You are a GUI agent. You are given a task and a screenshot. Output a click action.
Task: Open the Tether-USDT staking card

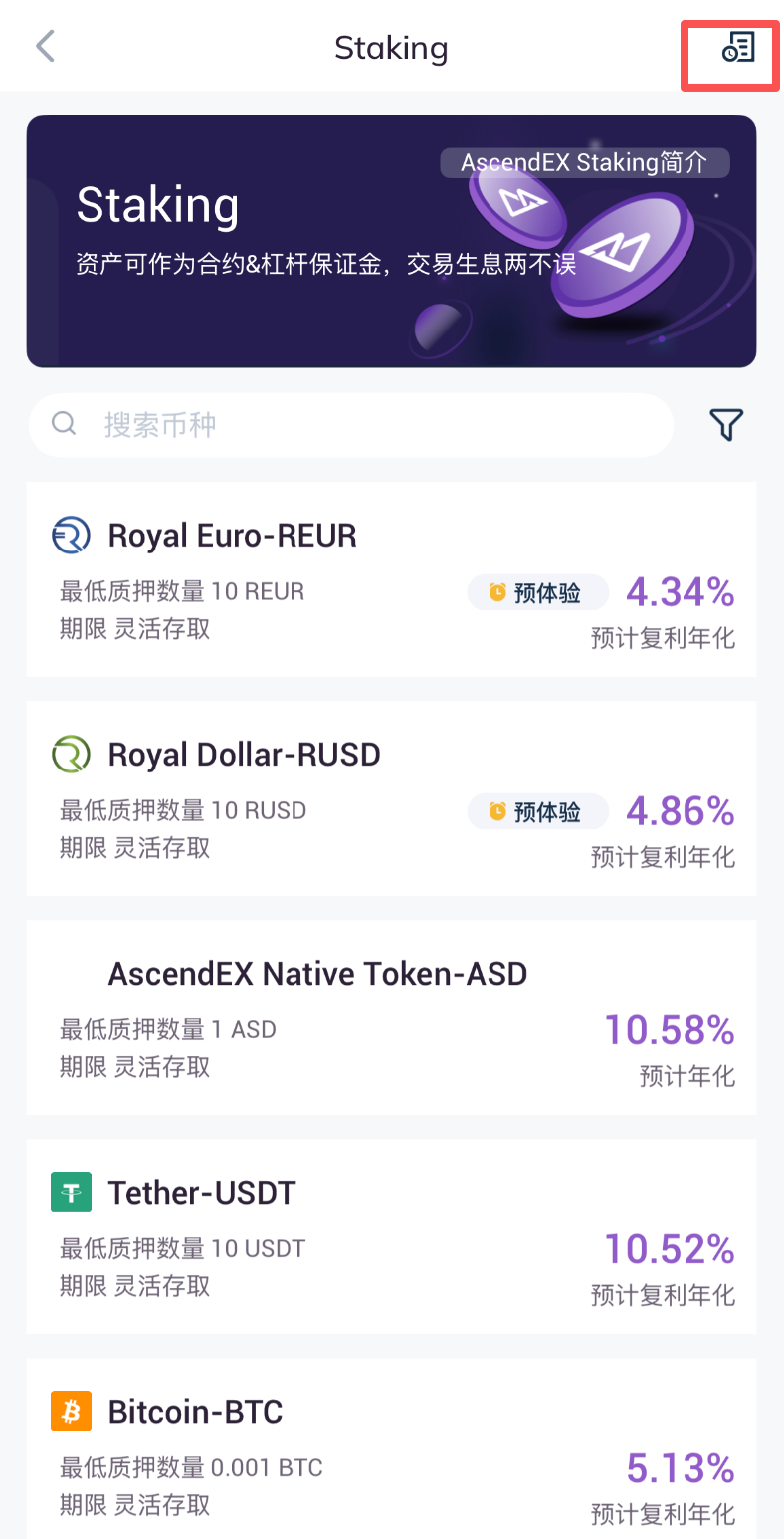coord(391,1236)
